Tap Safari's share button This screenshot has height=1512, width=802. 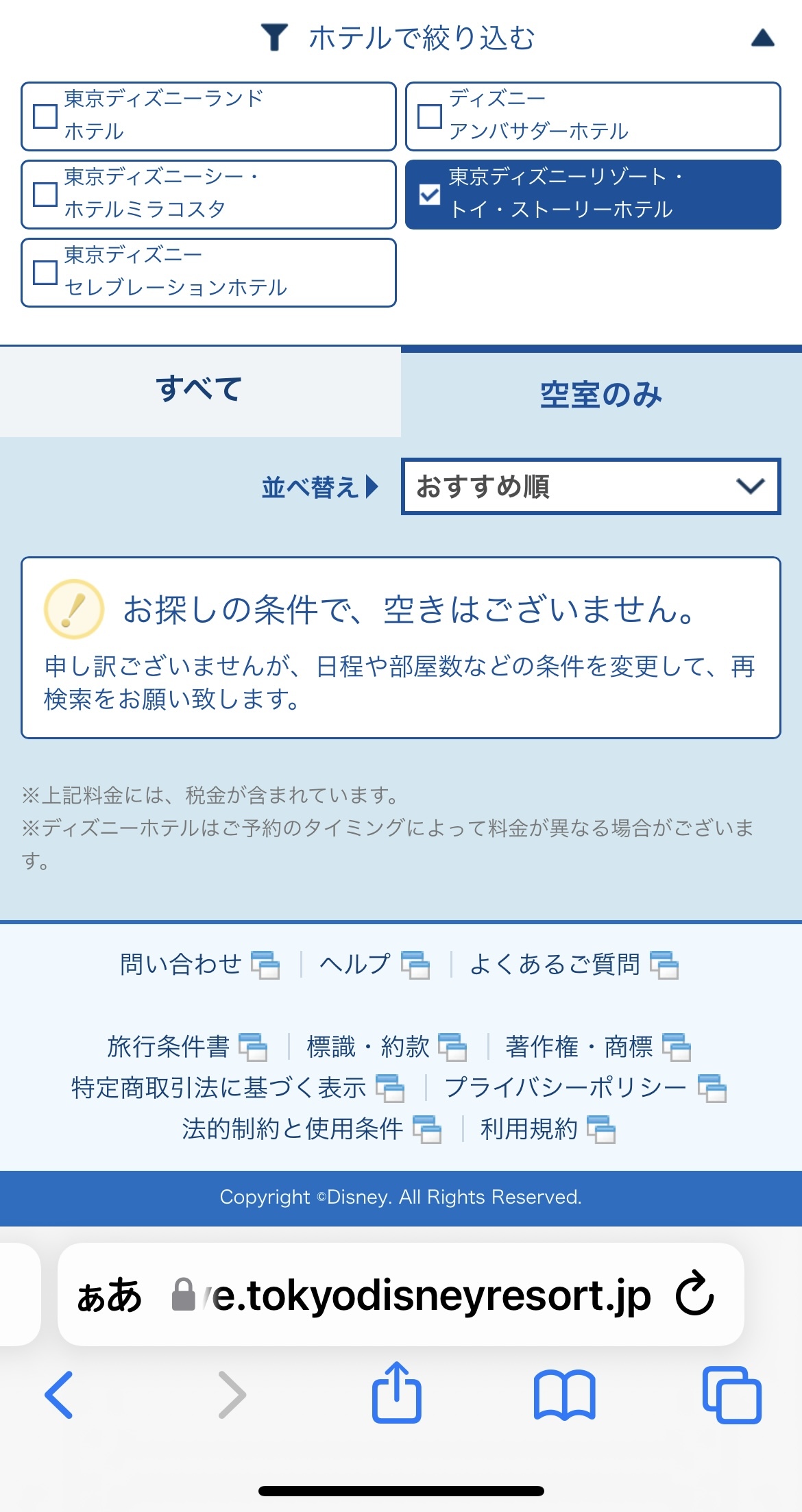click(x=397, y=1395)
